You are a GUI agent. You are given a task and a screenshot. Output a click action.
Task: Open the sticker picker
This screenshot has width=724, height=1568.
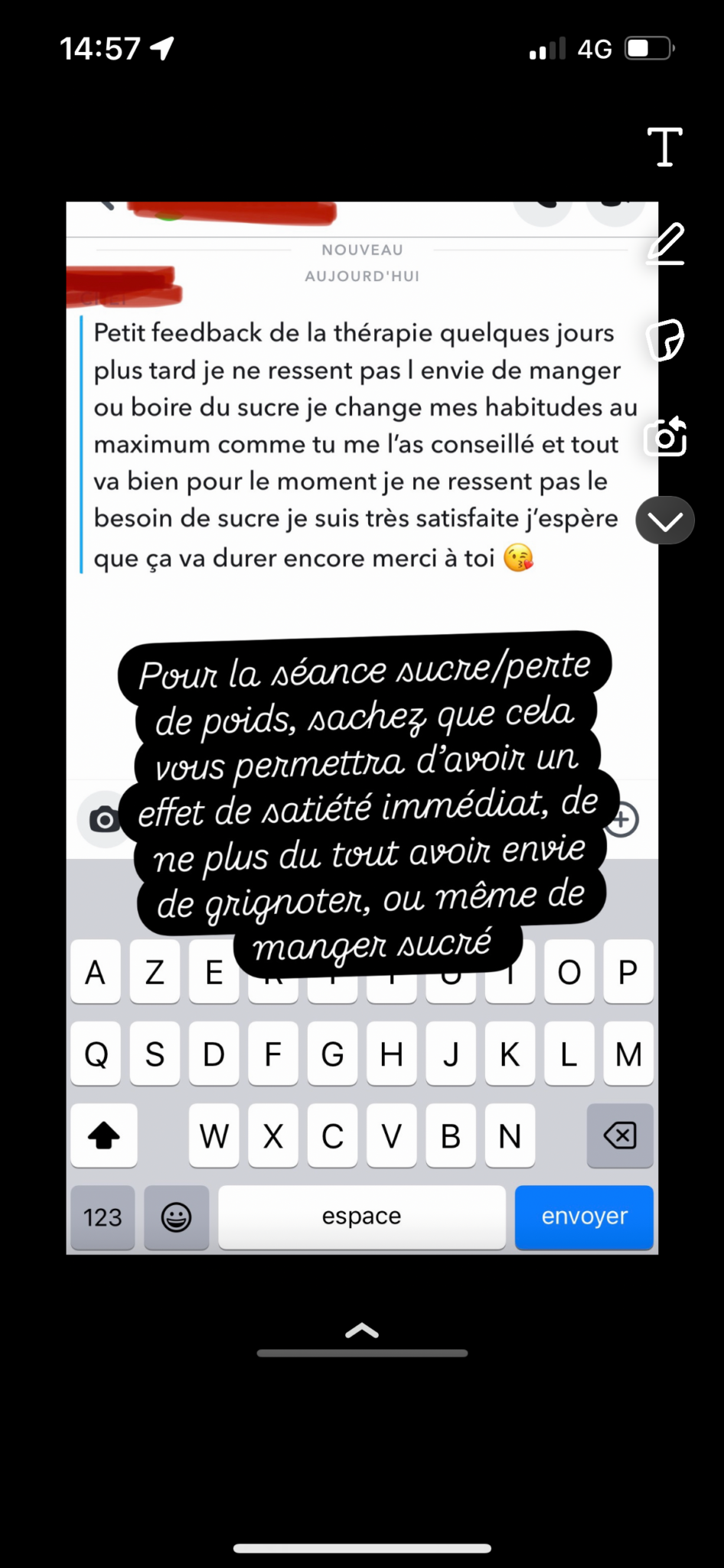664,340
